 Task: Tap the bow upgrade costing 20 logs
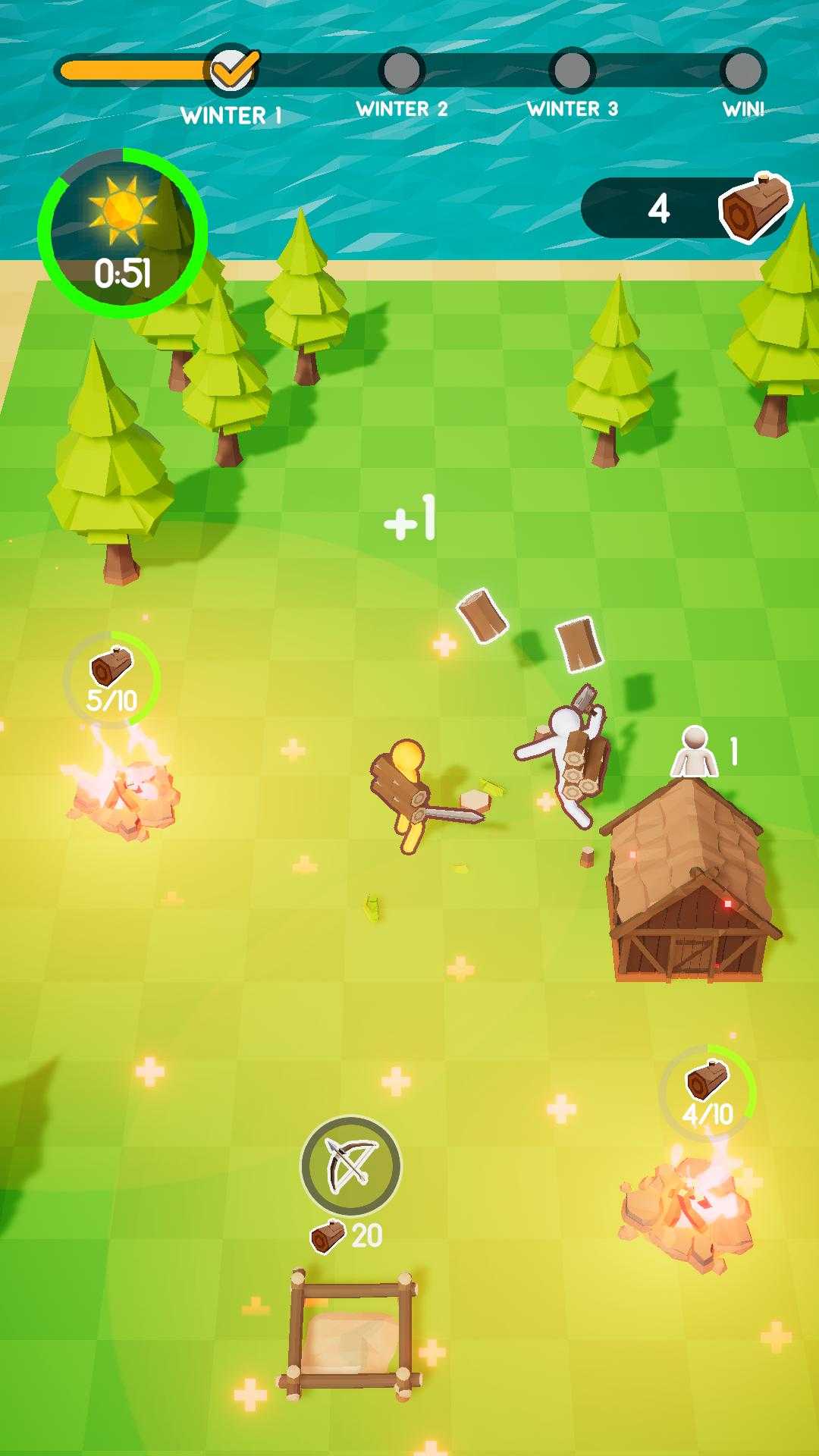(x=350, y=1166)
